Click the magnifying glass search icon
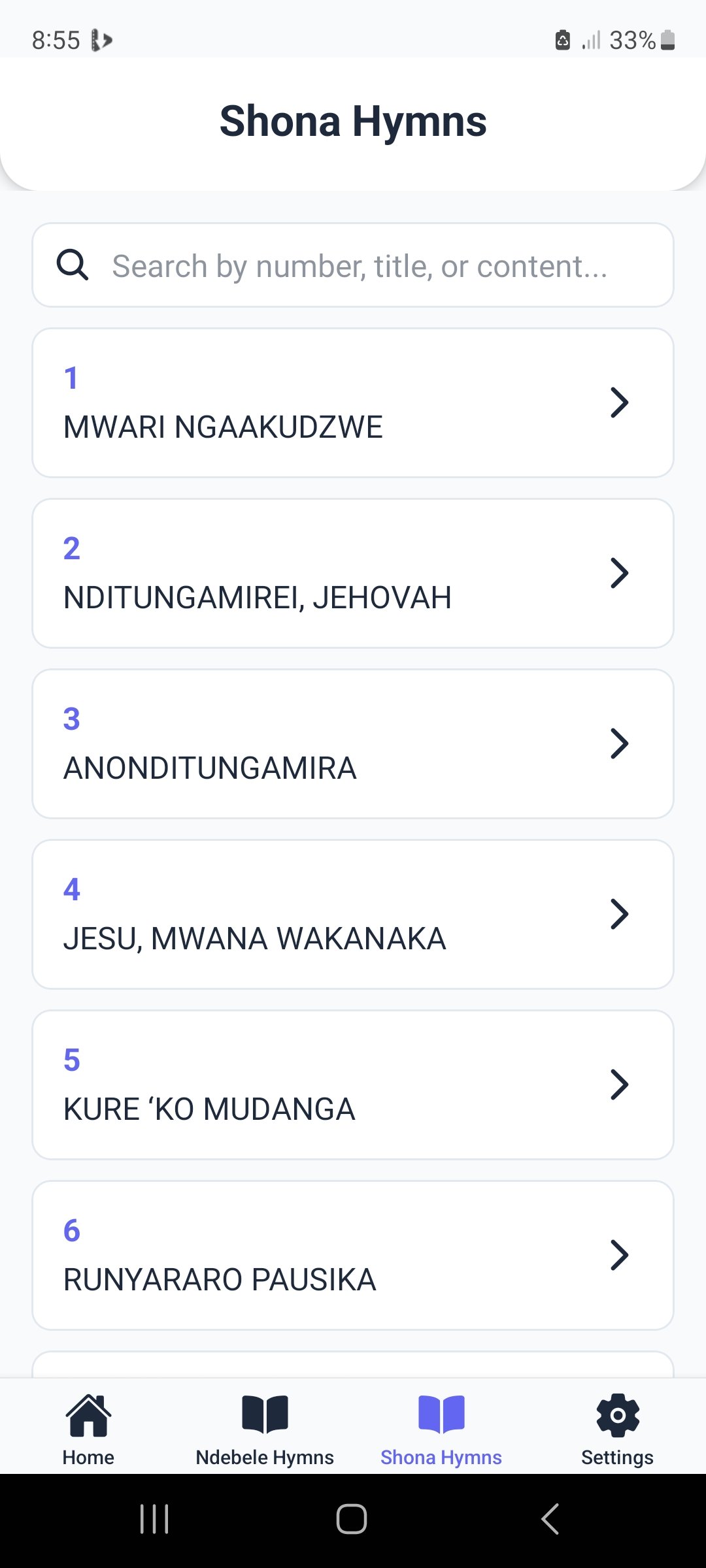Viewport: 706px width, 1568px height. click(x=73, y=265)
